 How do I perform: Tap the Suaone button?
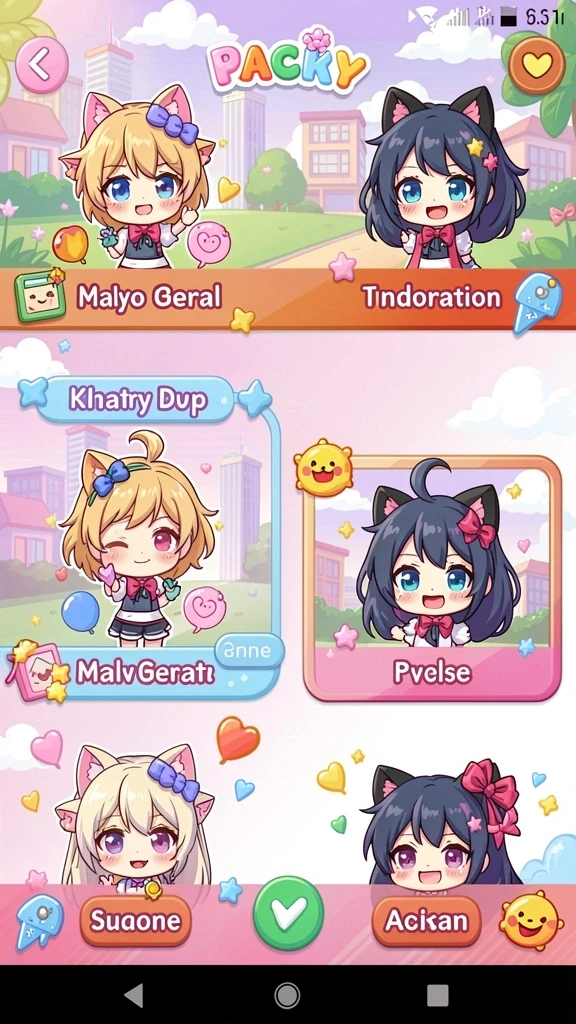point(135,921)
